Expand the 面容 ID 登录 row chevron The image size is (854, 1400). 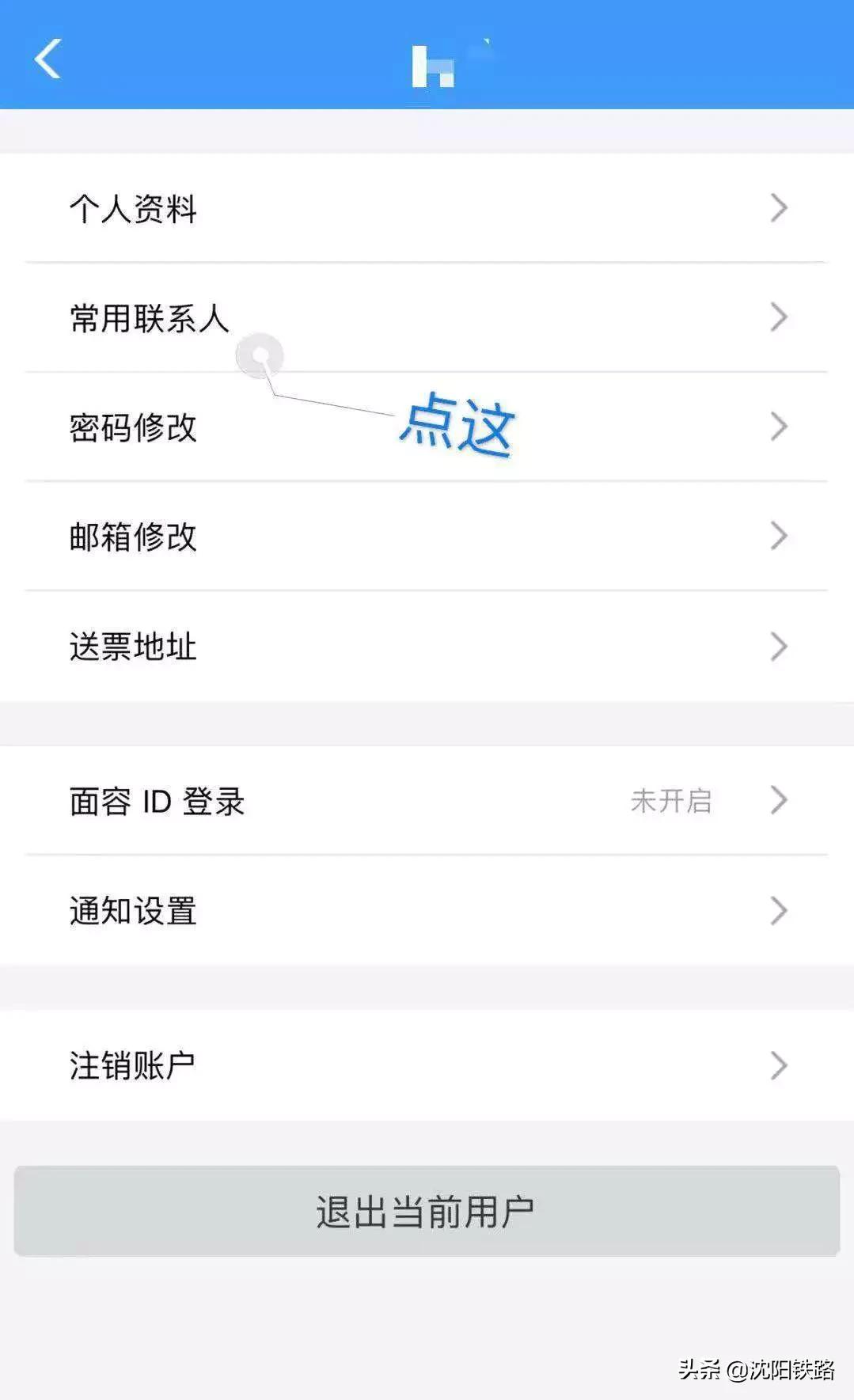click(779, 800)
